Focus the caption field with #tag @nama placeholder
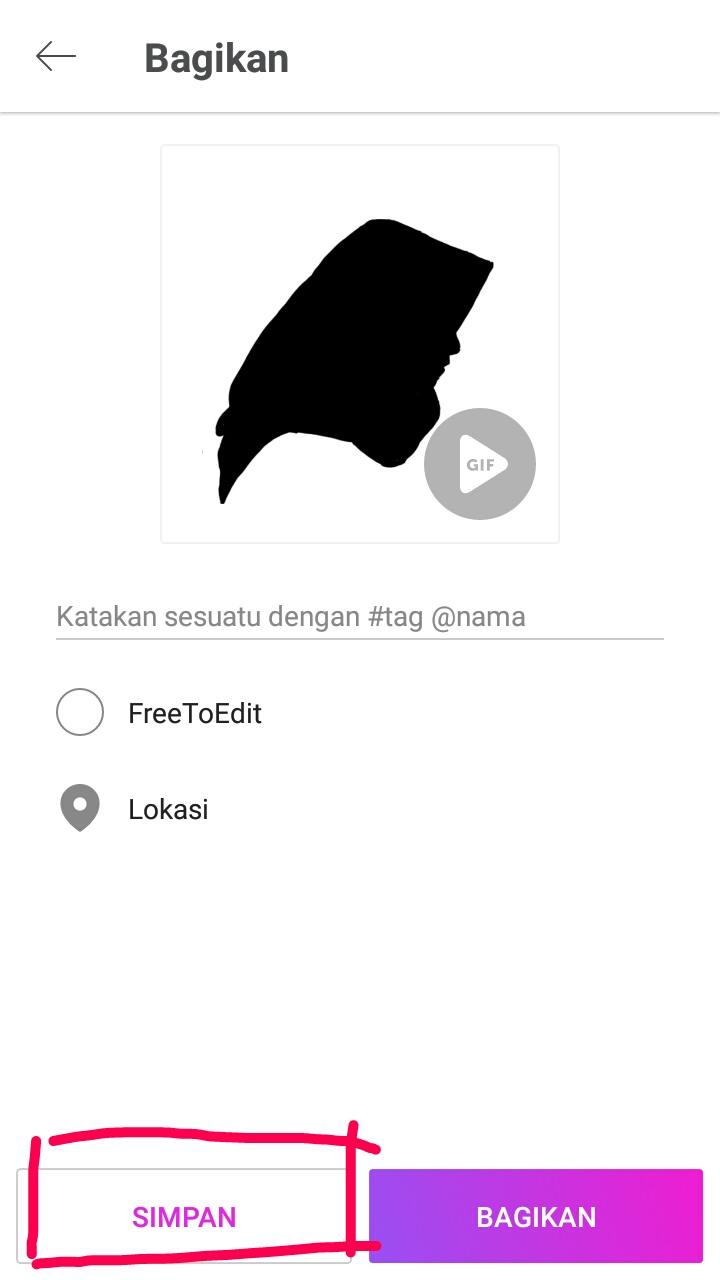The image size is (720, 1280). pos(360,616)
